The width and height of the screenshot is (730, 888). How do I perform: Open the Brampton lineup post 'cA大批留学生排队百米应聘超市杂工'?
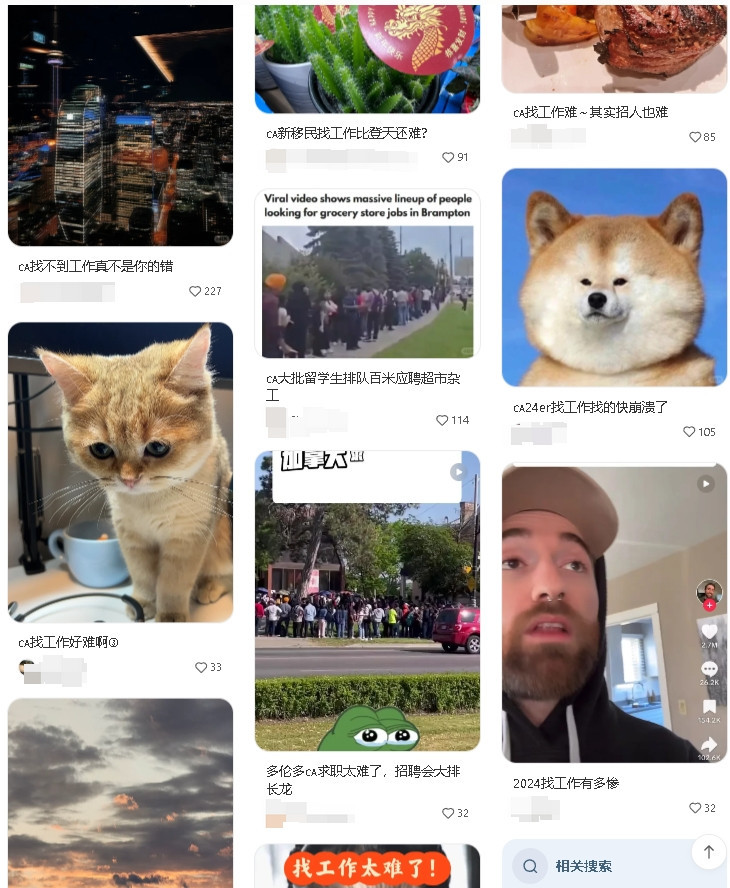pos(367,275)
